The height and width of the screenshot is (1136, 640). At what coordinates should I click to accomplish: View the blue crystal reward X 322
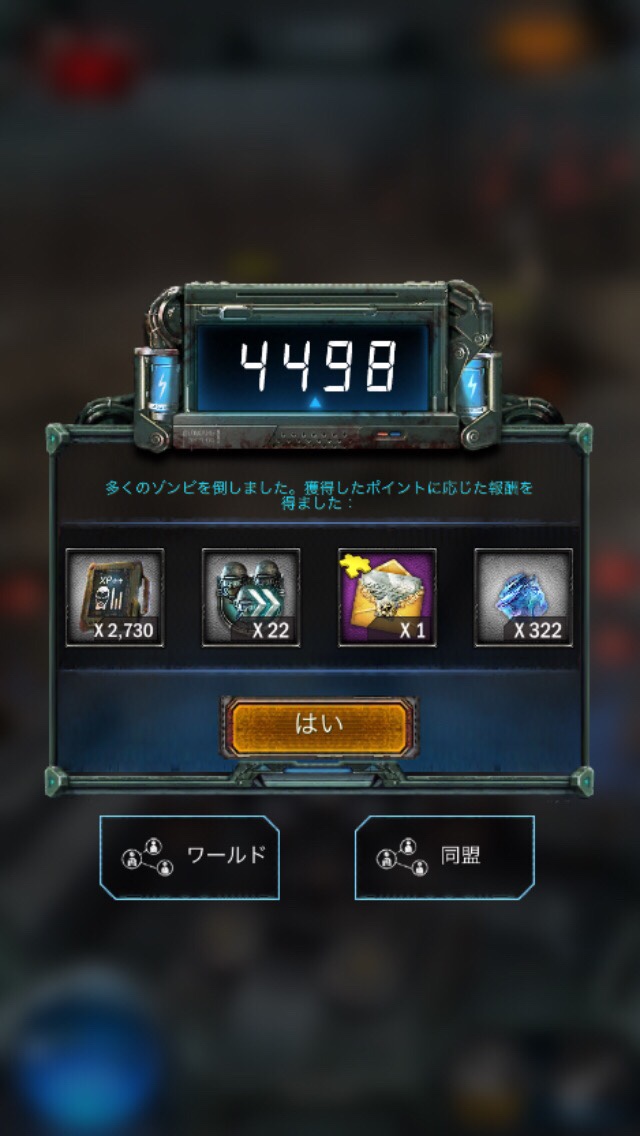(x=523, y=598)
